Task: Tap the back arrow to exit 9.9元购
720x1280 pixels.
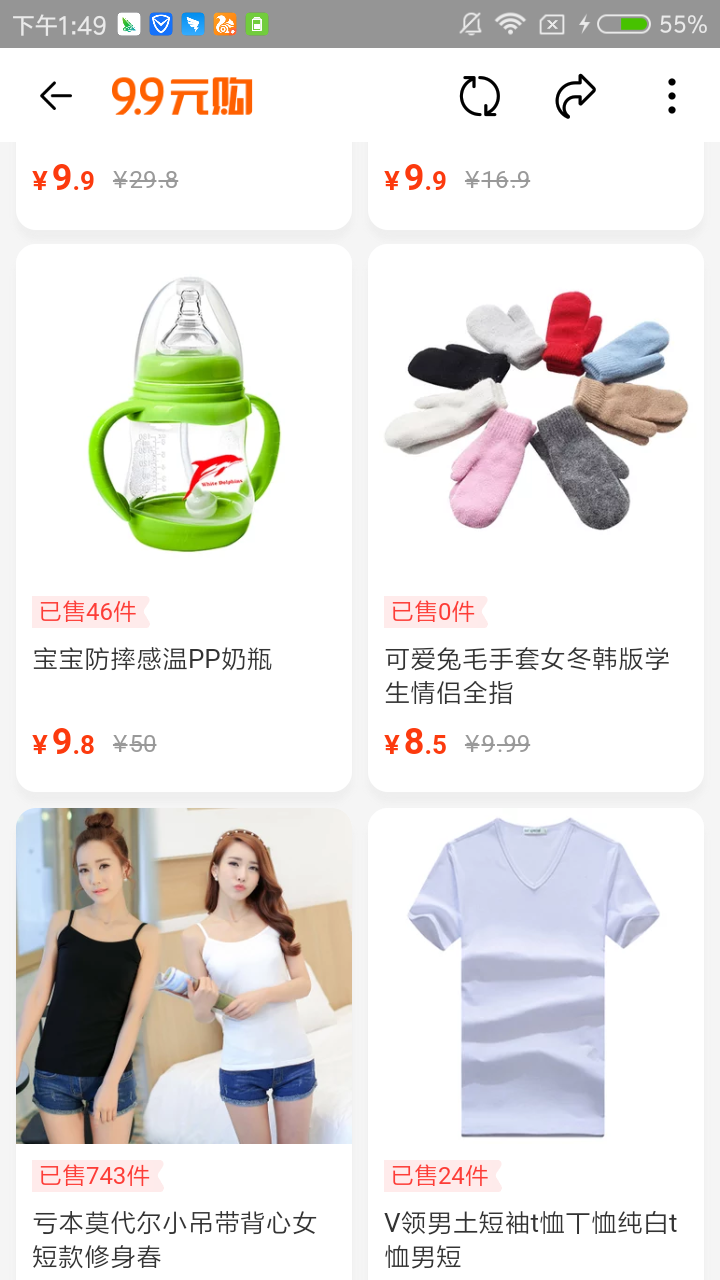Action: pyautogui.click(x=56, y=95)
